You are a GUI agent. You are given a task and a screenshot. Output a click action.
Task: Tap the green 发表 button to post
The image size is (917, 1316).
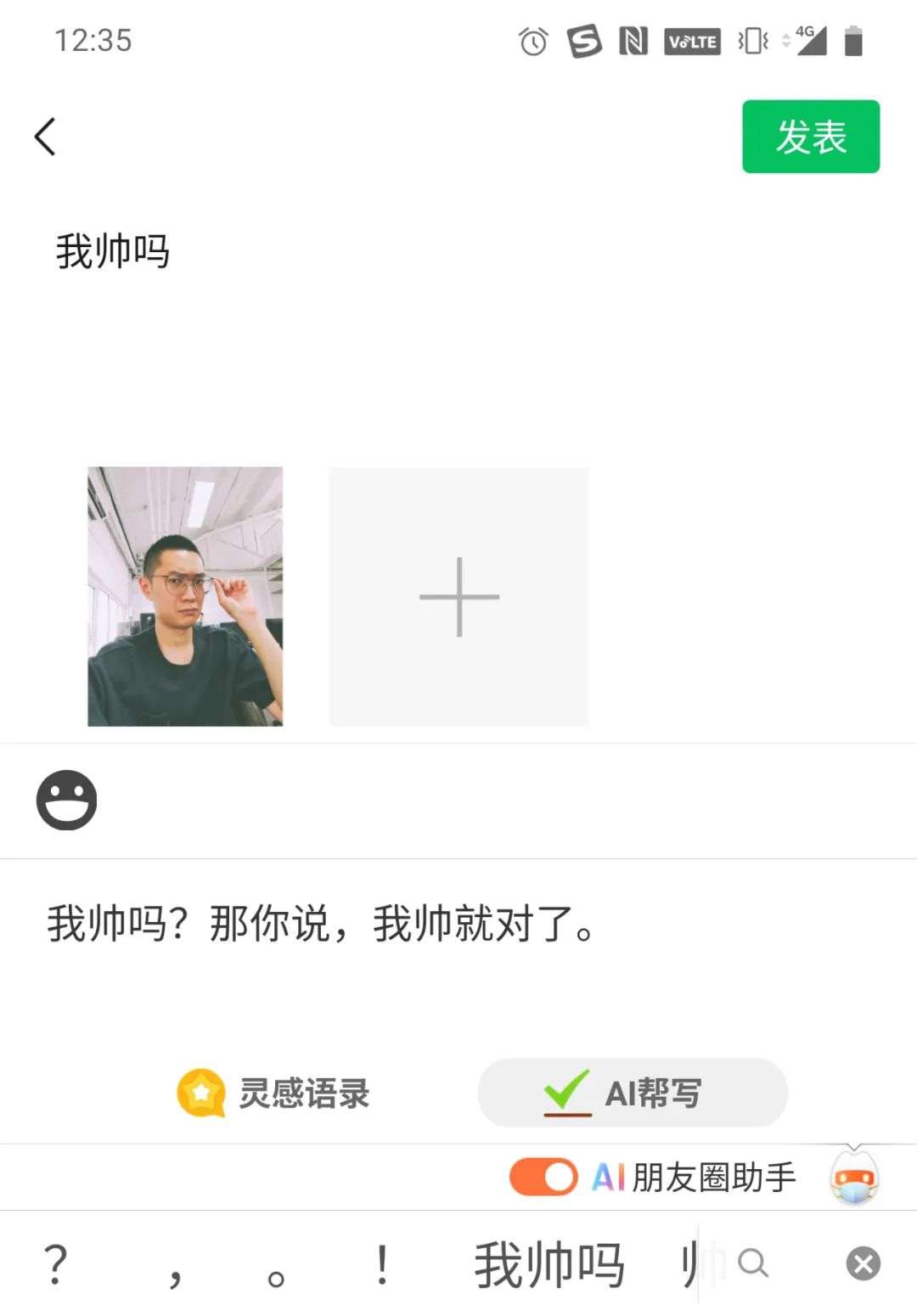810,137
